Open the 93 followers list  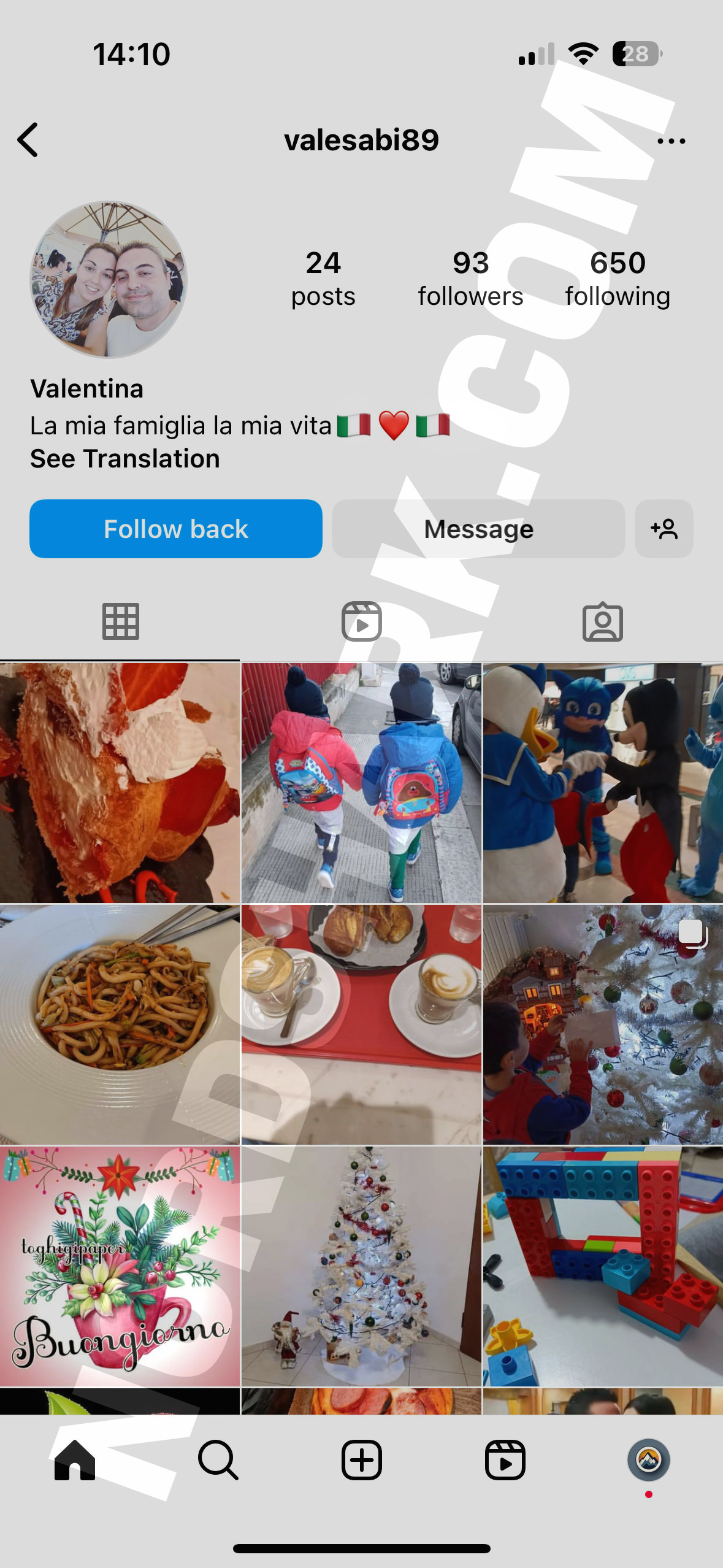470,279
